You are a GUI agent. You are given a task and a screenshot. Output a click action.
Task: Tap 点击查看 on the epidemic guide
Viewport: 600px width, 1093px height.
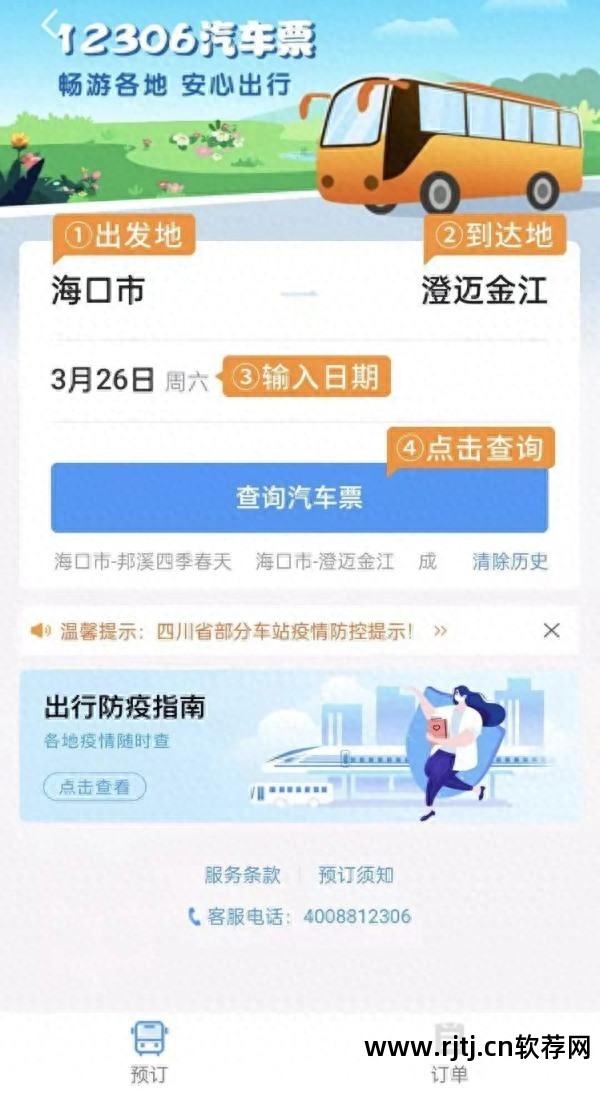[x=94, y=787]
